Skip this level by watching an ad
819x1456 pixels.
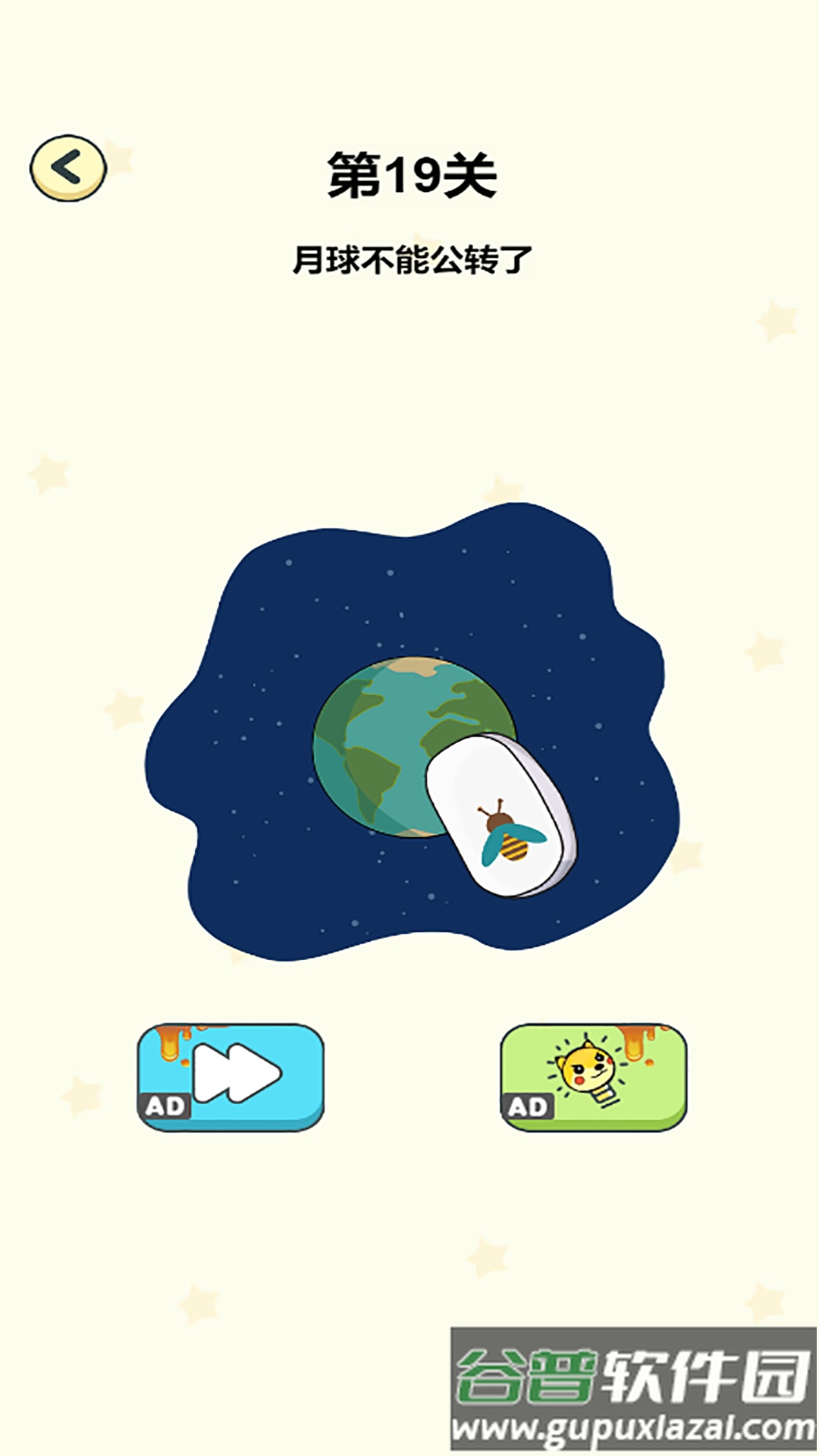231,1077
